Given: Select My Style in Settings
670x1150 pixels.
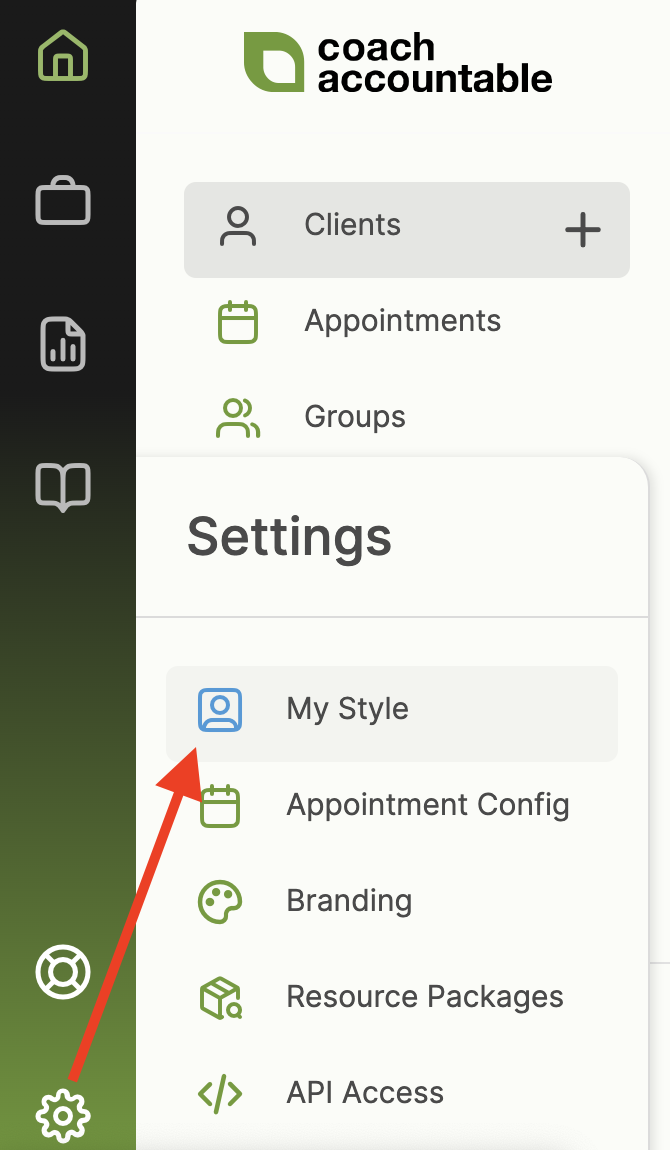Looking at the screenshot, I should 347,710.
